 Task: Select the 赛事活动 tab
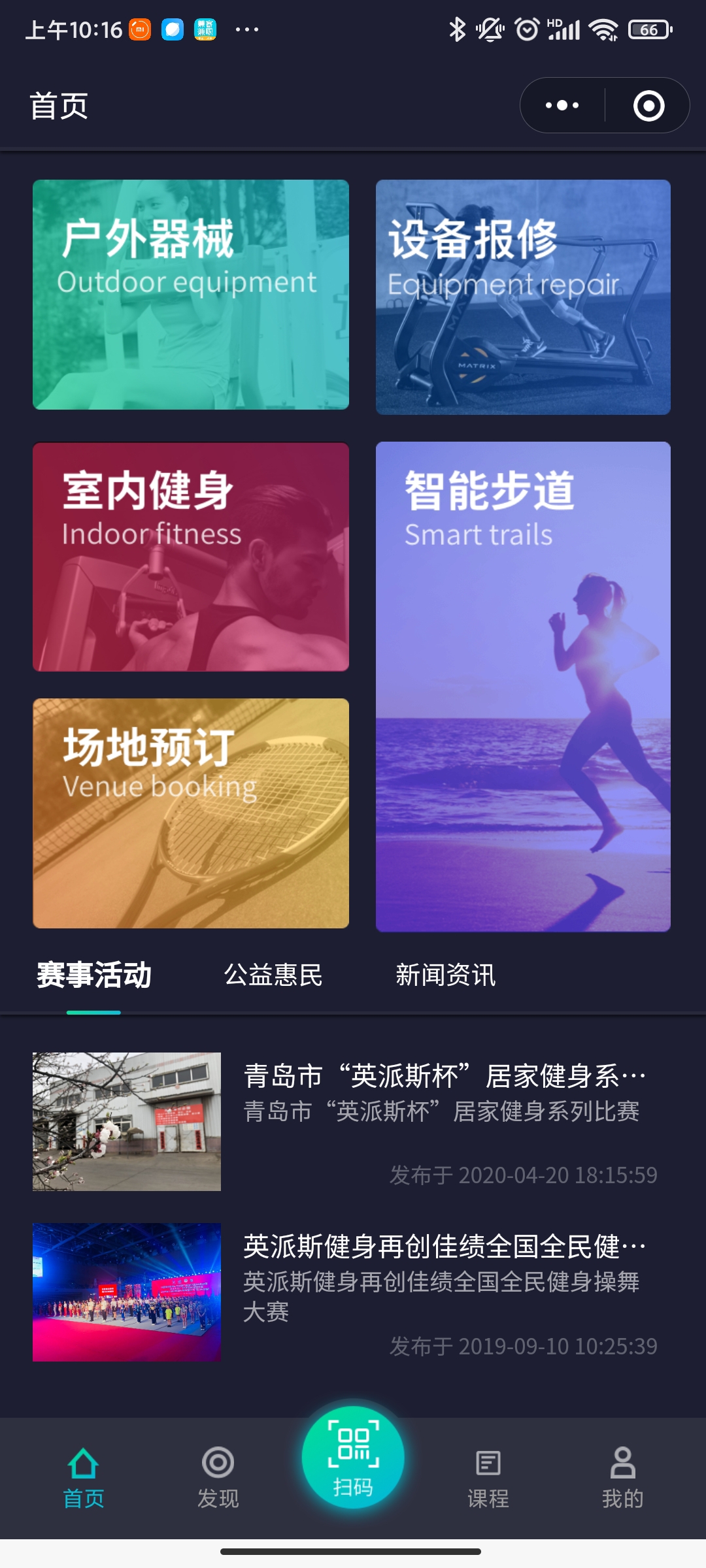pyautogui.click(x=94, y=975)
